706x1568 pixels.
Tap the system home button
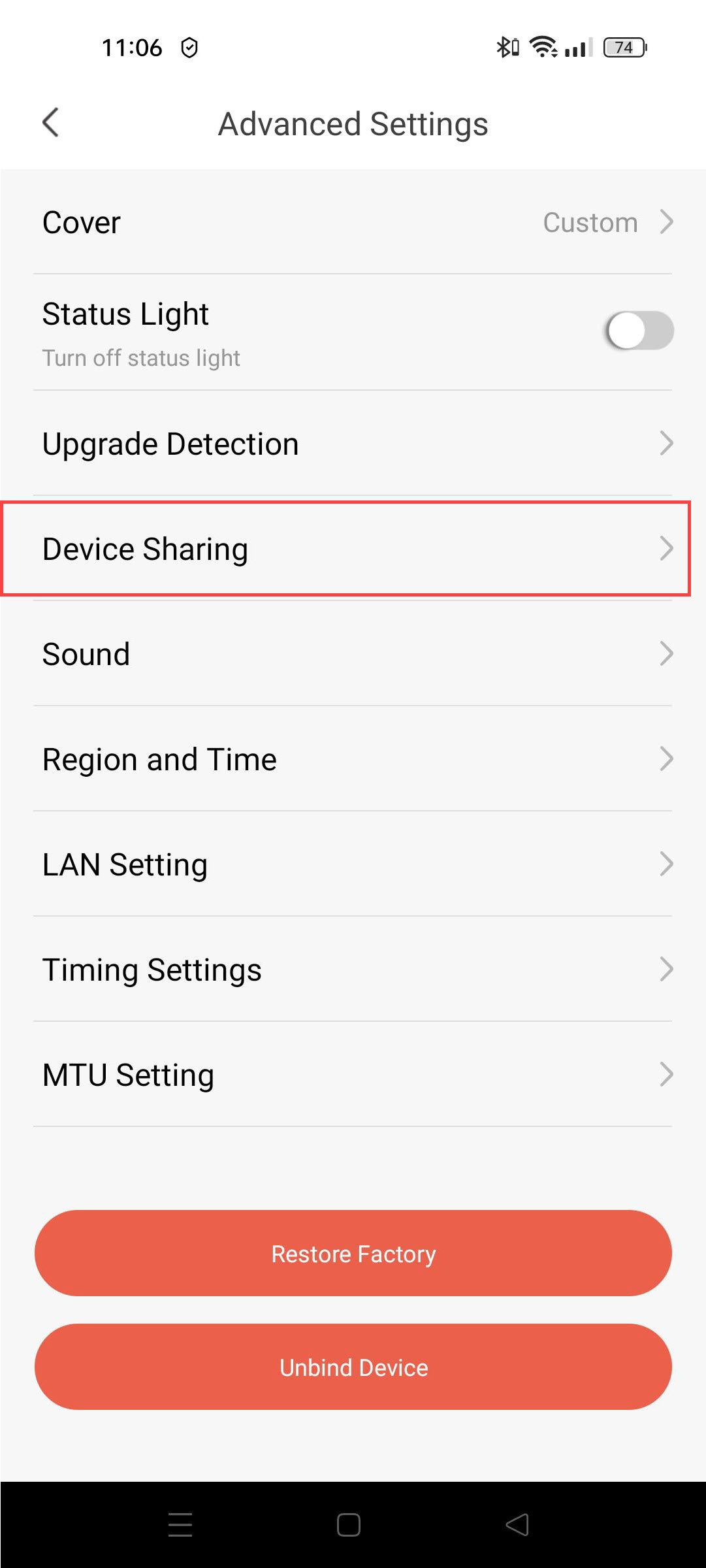[349, 1525]
